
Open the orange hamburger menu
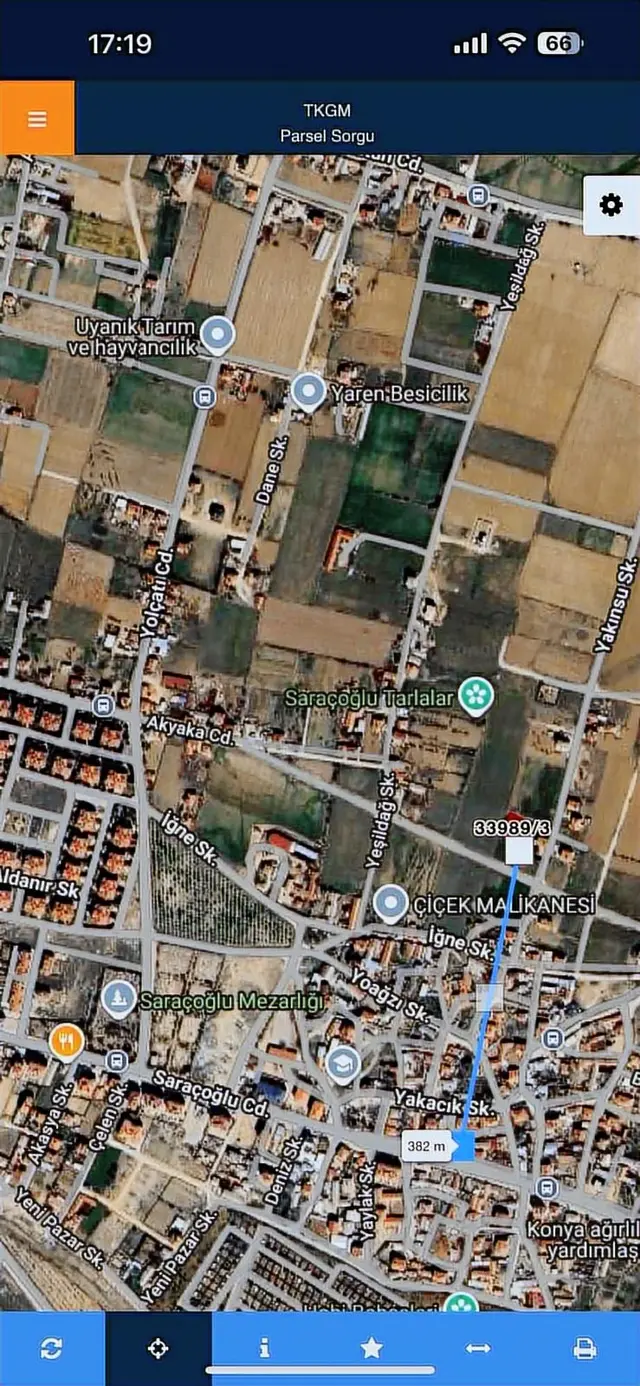[x=37, y=118]
